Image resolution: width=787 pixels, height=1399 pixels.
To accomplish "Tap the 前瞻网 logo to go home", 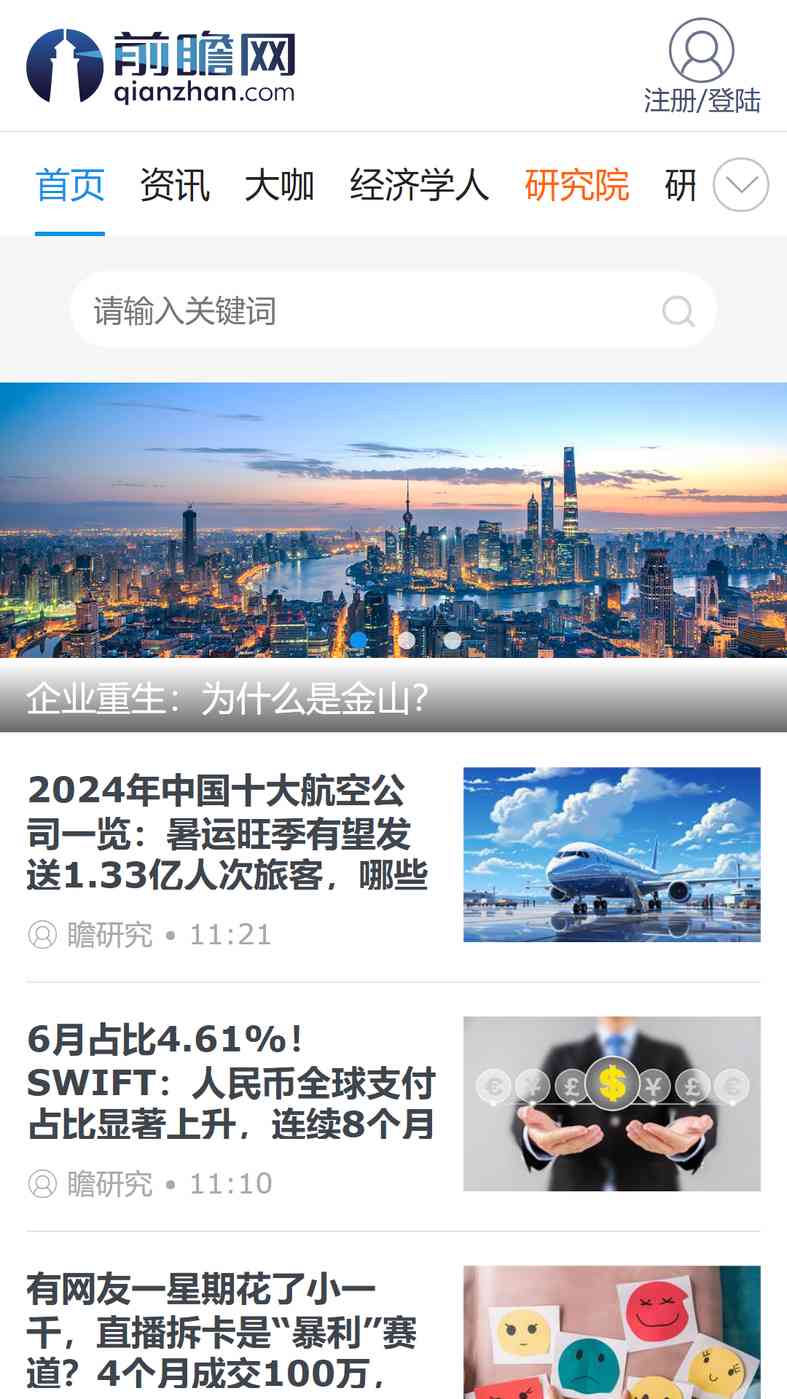I will pyautogui.click(x=161, y=66).
